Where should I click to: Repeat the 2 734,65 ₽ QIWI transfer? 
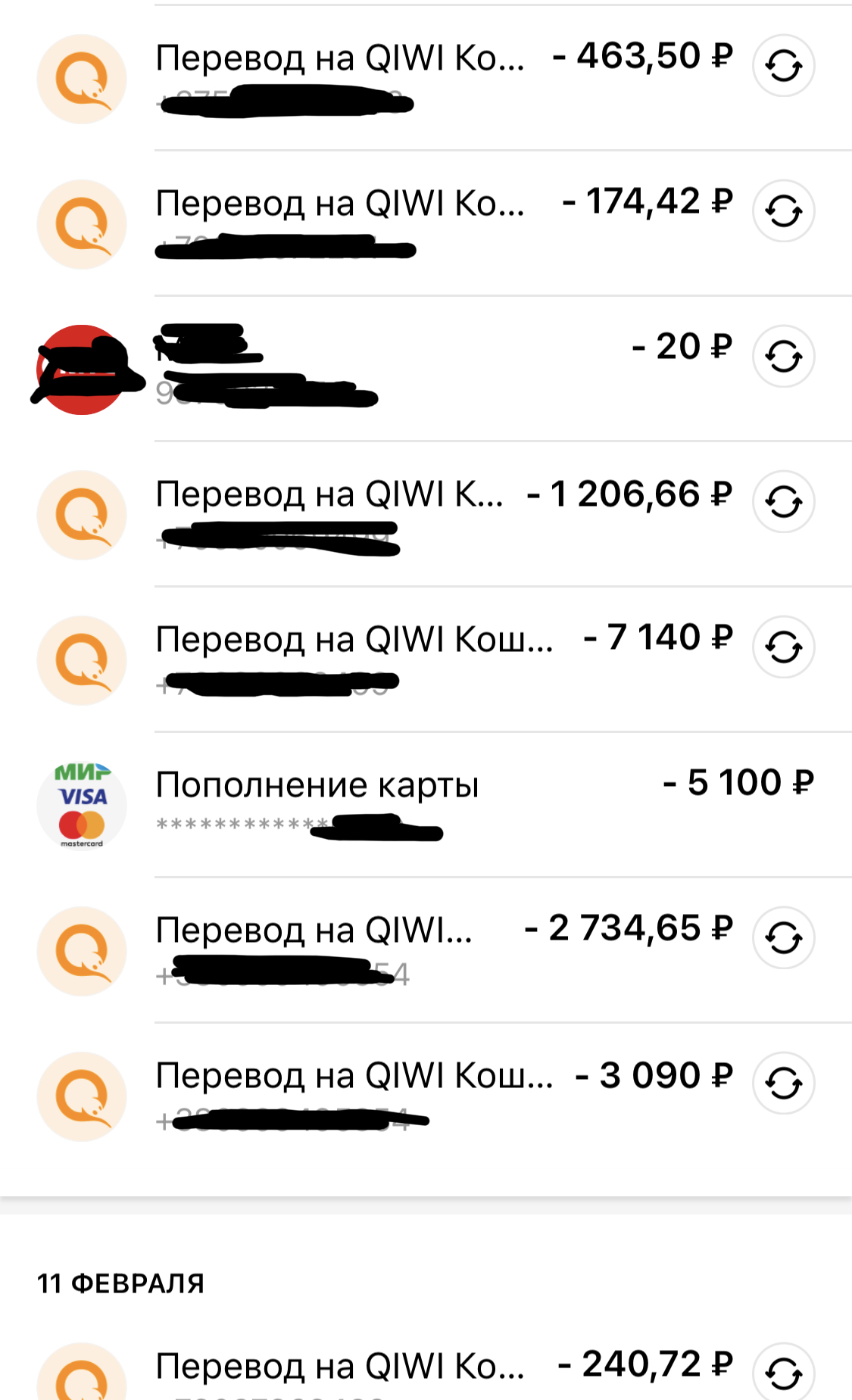tap(783, 938)
